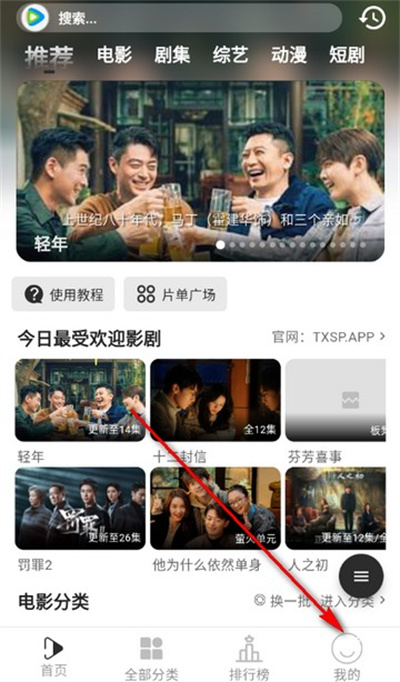Open the 搜索 search box
Image resolution: width=400 pixels, height=682 pixels.
point(179,18)
